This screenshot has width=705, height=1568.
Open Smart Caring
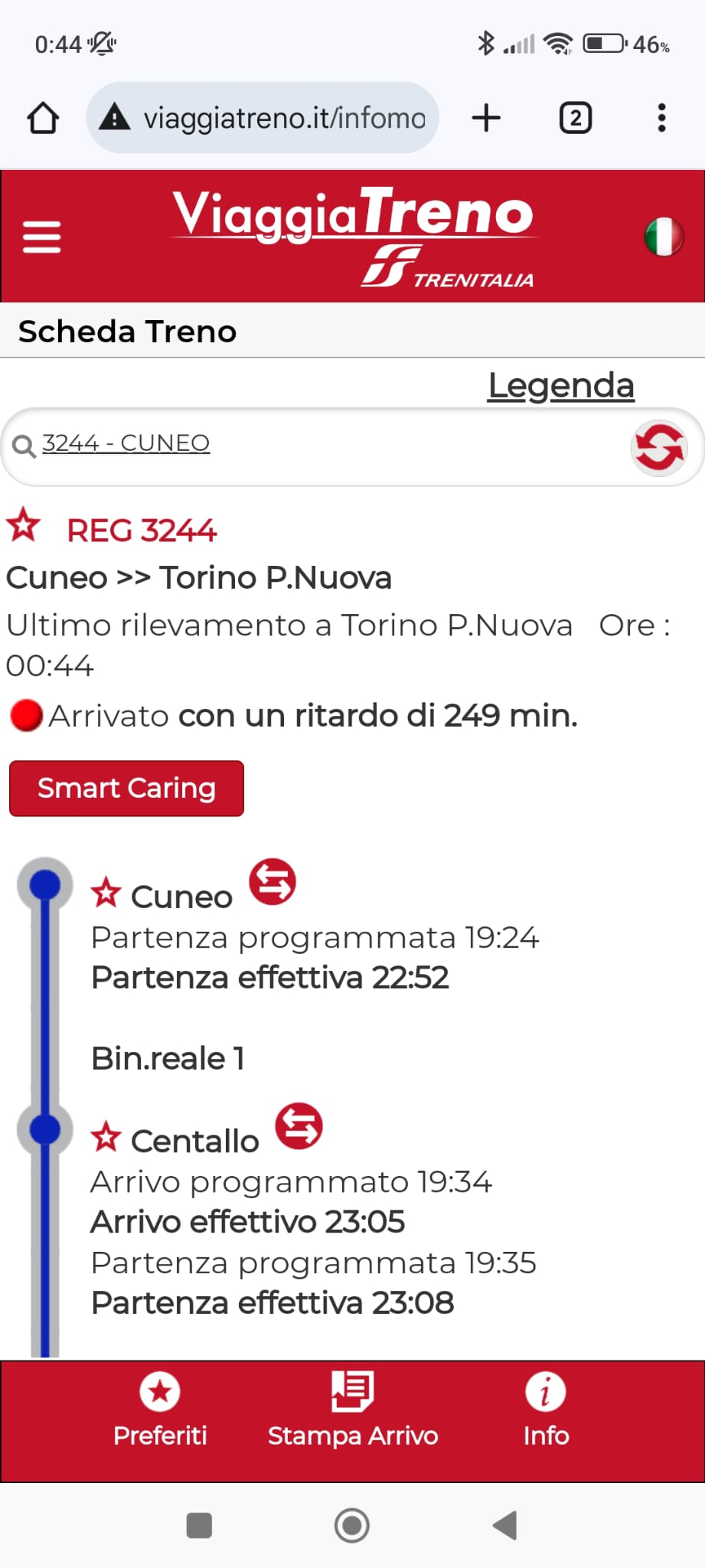(126, 788)
